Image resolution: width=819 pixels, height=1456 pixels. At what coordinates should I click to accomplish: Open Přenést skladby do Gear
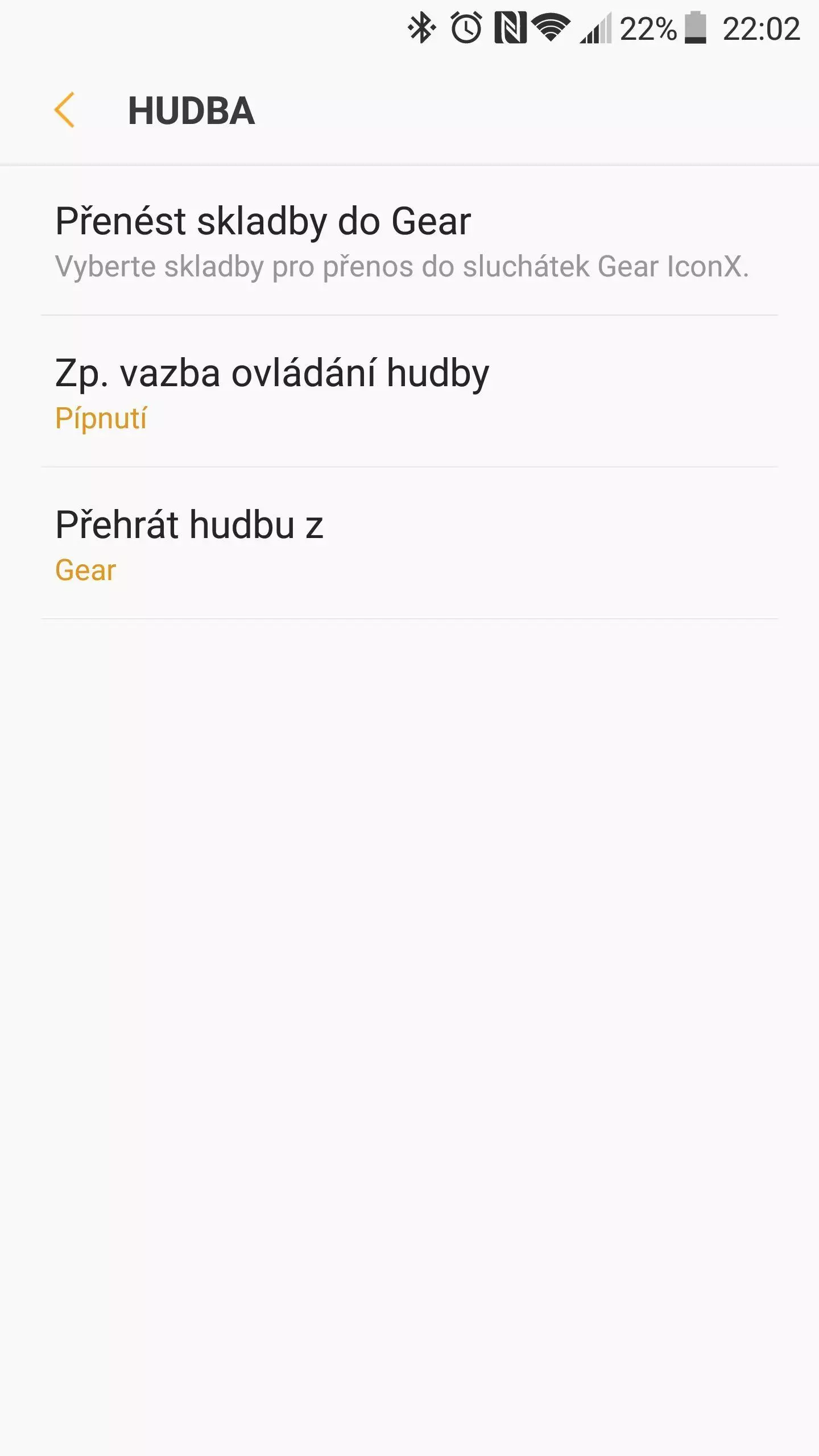tap(409, 242)
